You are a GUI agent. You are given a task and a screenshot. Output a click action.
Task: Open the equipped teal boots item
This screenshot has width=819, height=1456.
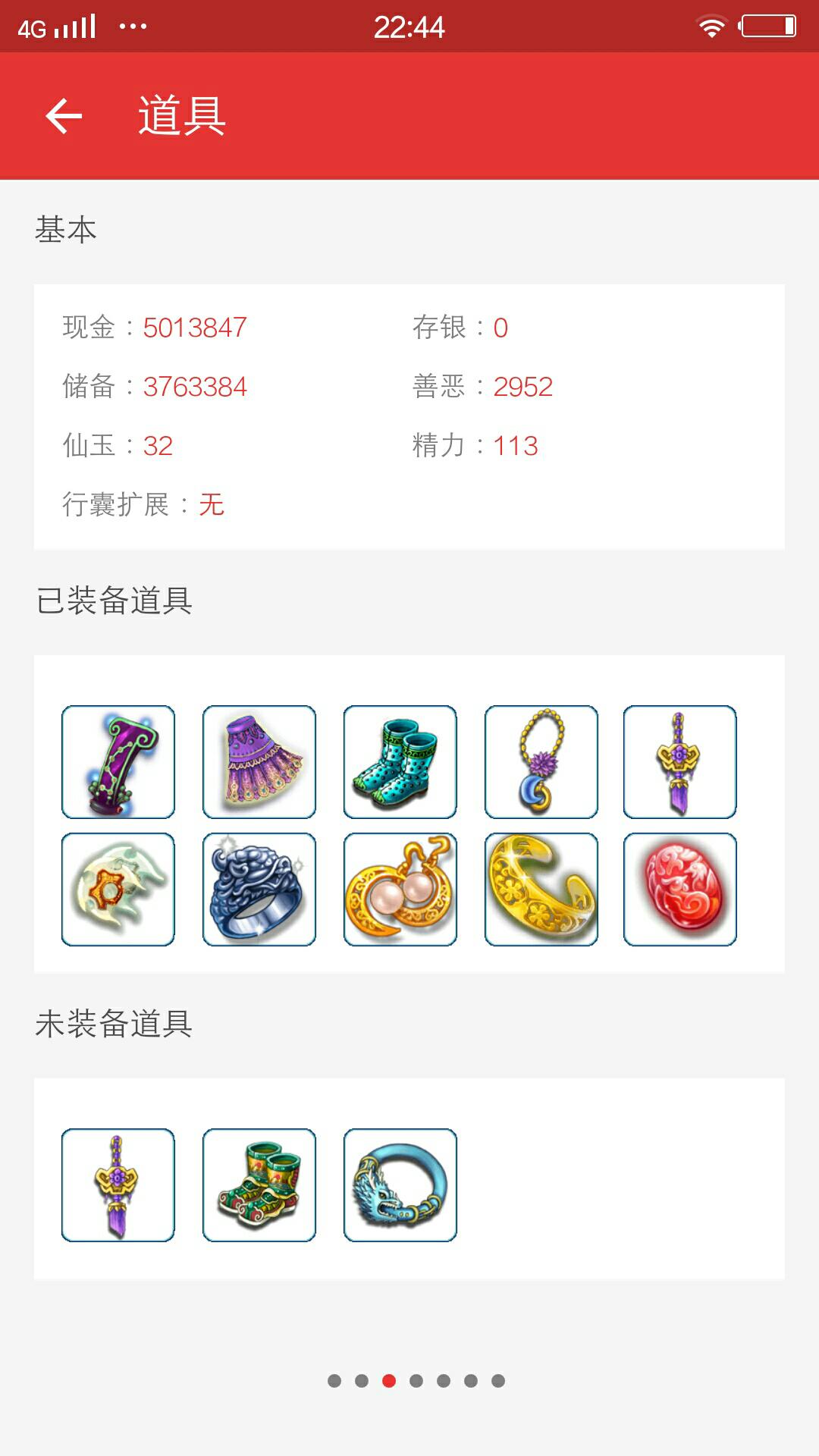click(400, 762)
